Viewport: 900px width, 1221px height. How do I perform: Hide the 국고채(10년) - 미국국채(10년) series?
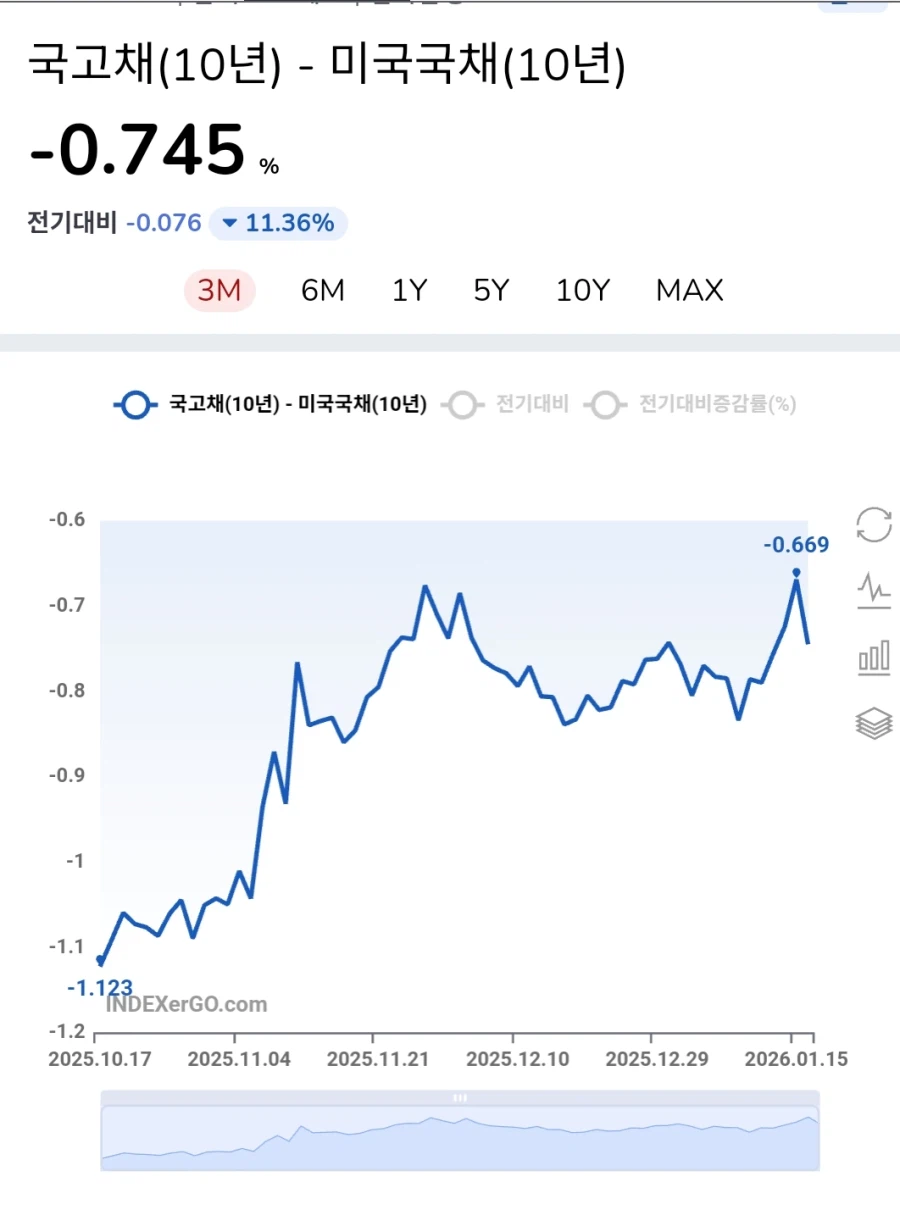pyautogui.click(x=133, y=405)
